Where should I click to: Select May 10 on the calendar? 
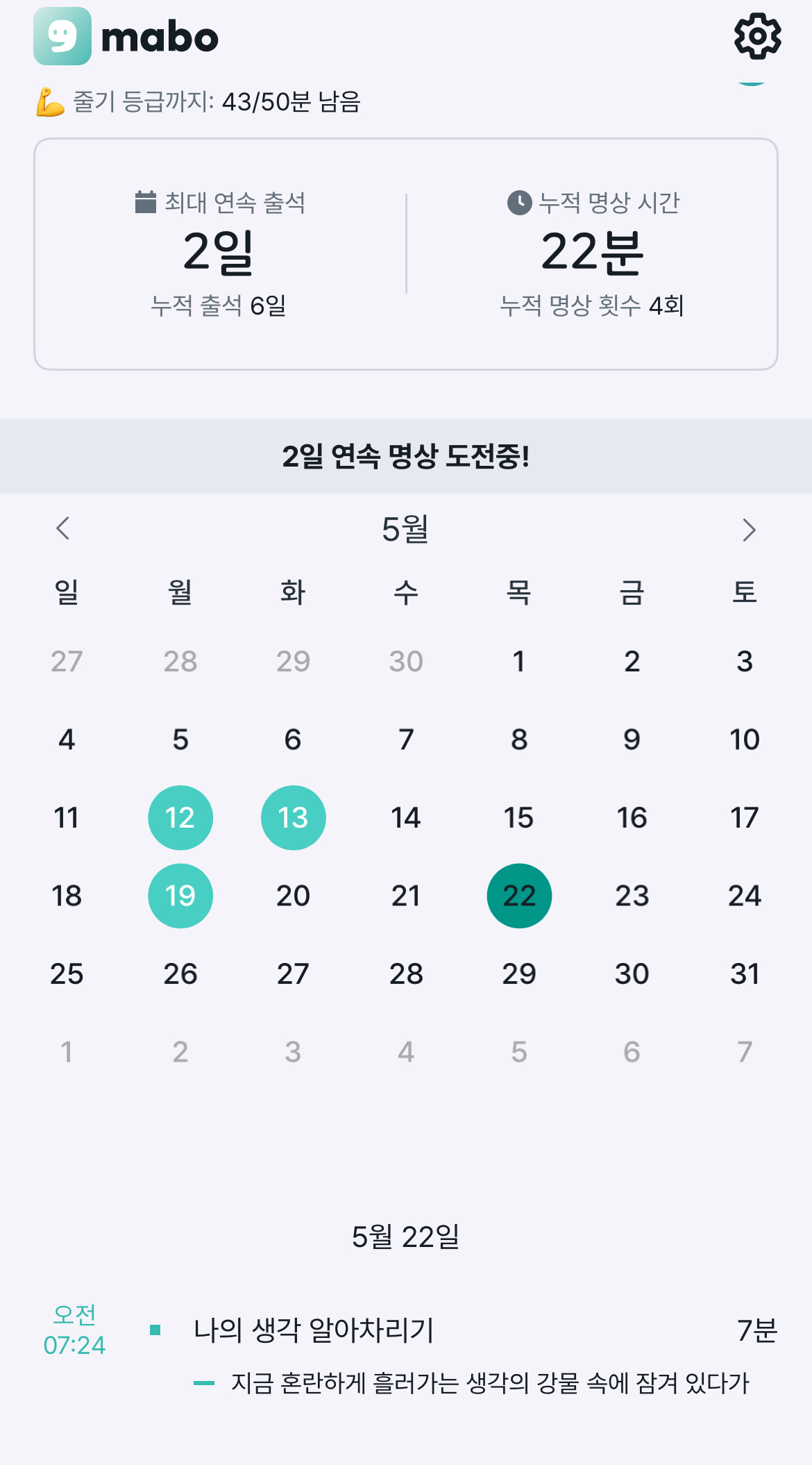coord(745,739)
